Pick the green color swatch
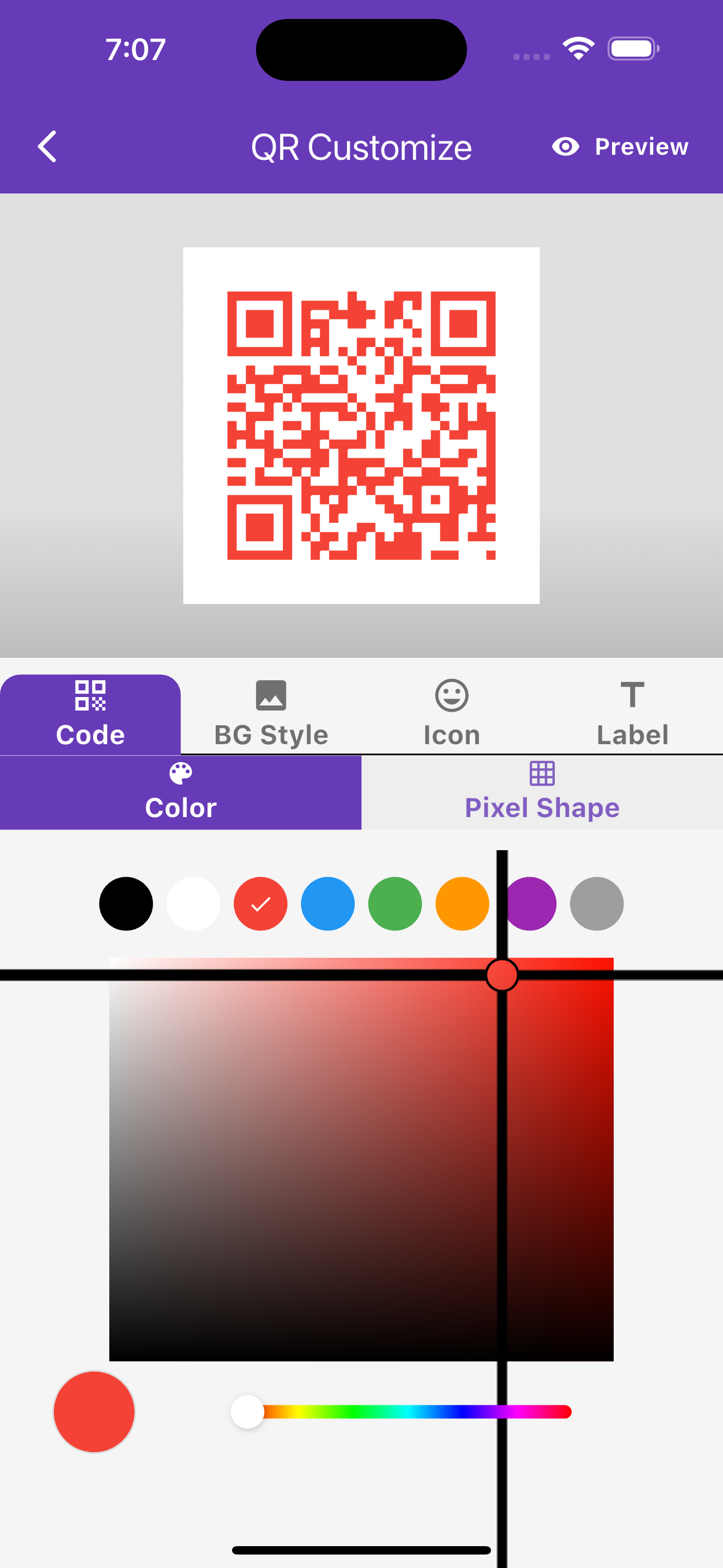 pyautogui.click(x=395, y=904)
